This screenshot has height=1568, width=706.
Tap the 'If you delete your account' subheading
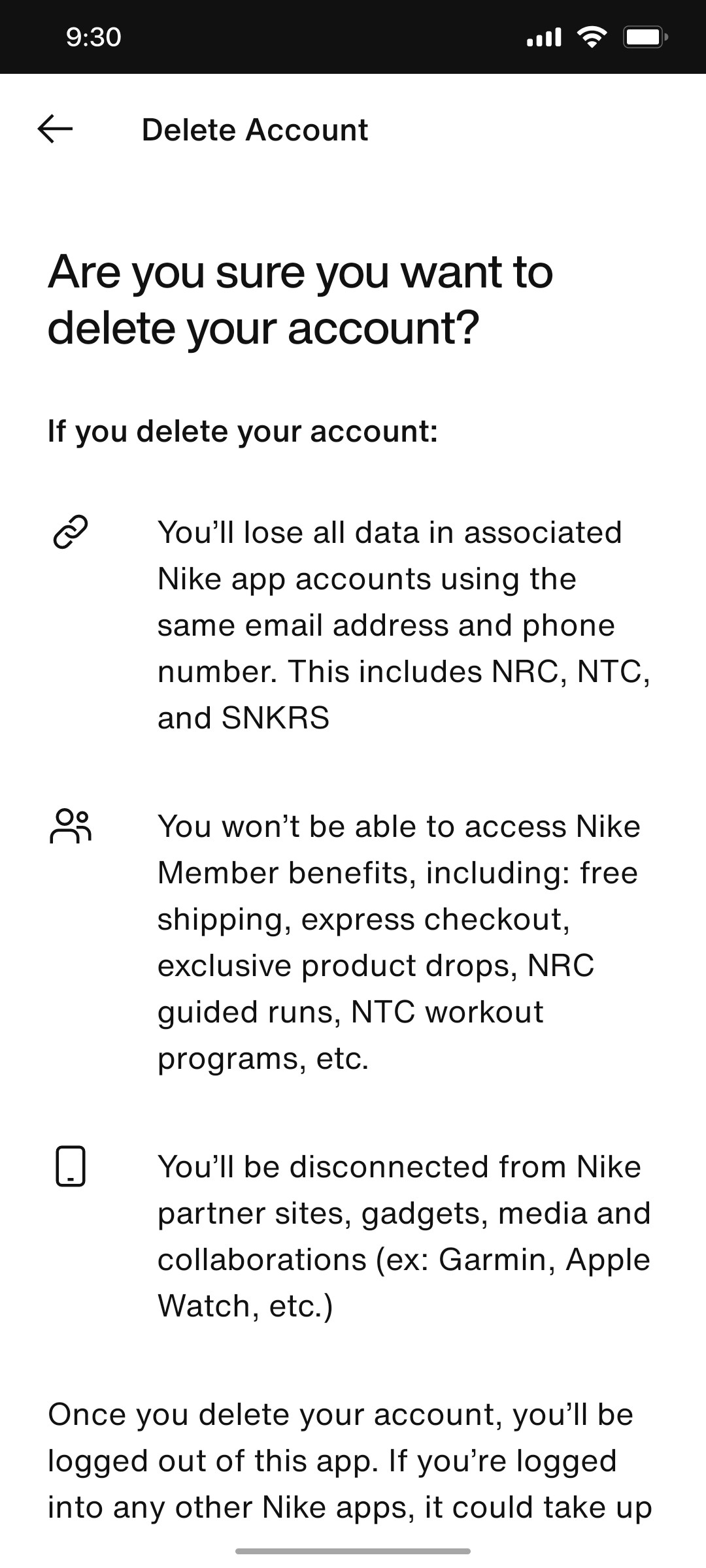coord(244,430)
